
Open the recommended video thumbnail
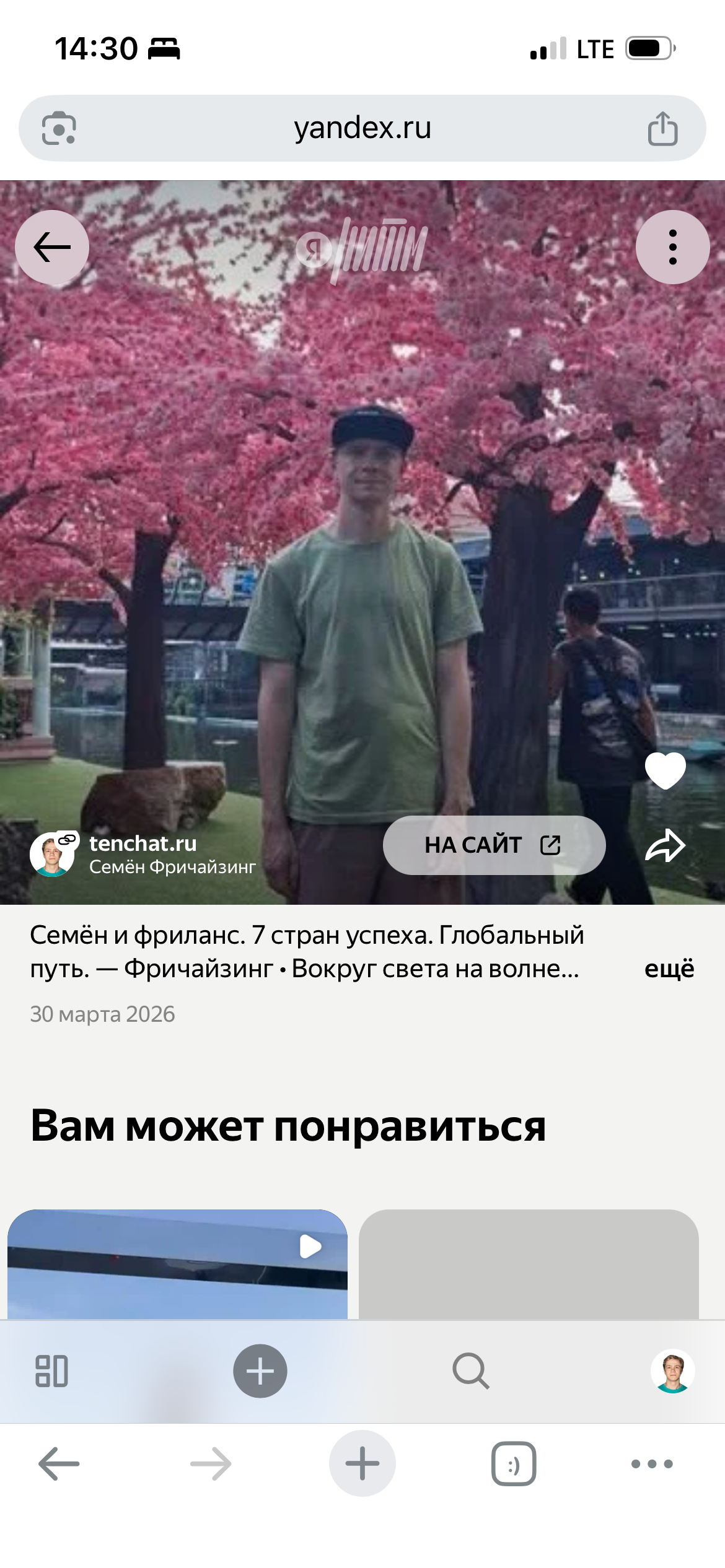tap(177, 1263)
